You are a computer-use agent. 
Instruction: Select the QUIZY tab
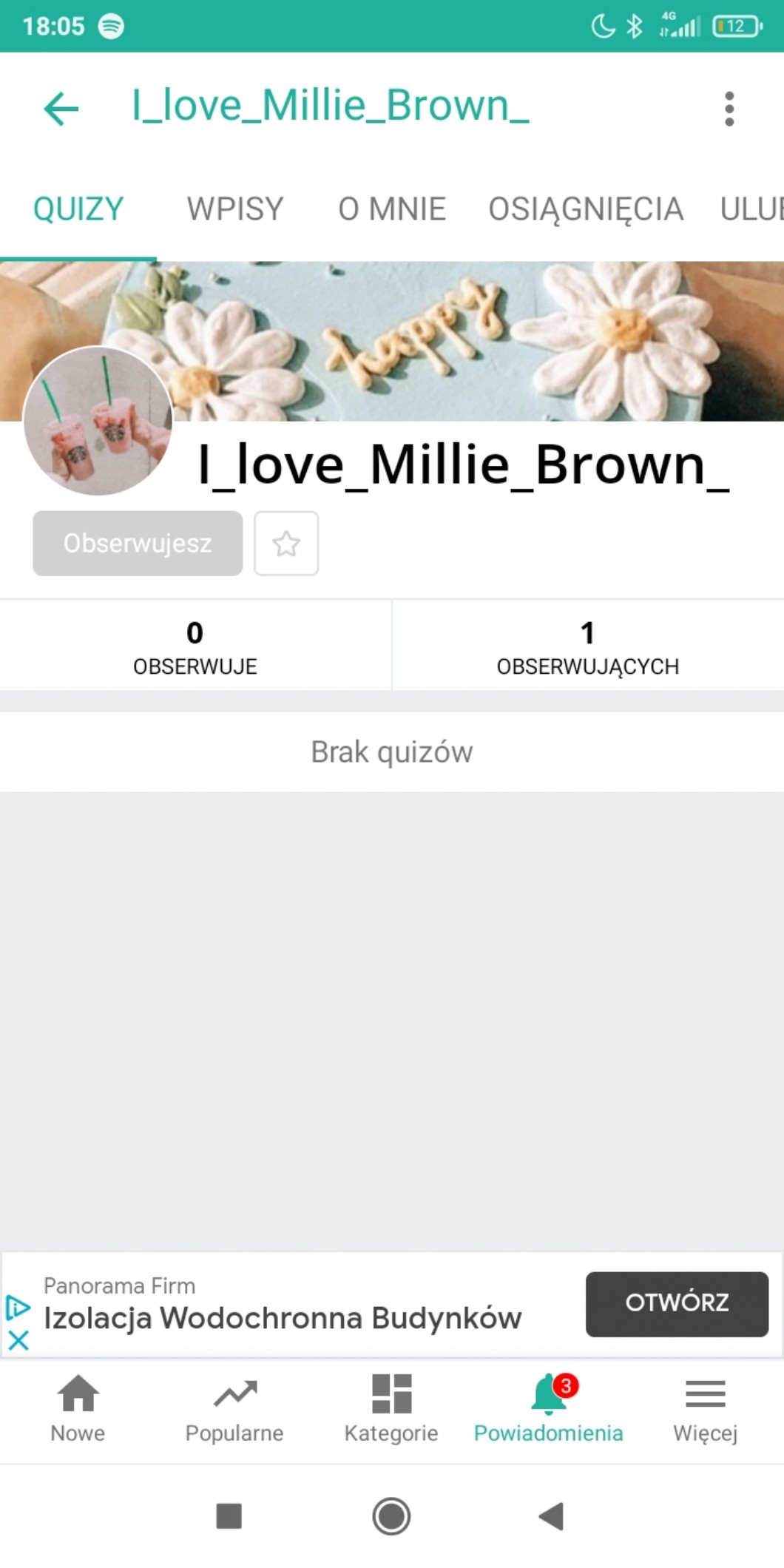78,209
